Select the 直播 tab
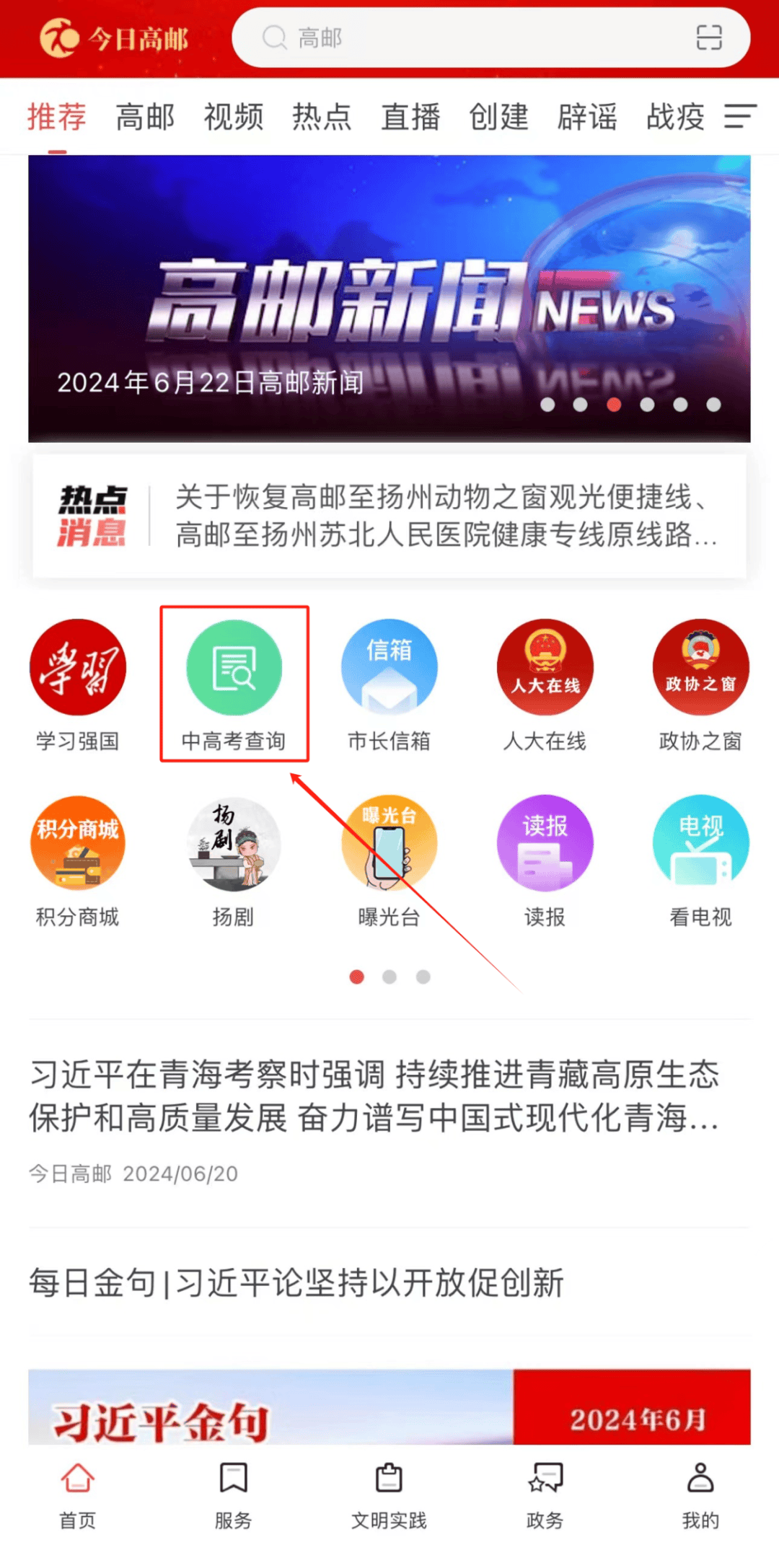Image resolution: width=779 pixels, height=1568 pixels. click(x=410, y=117)
